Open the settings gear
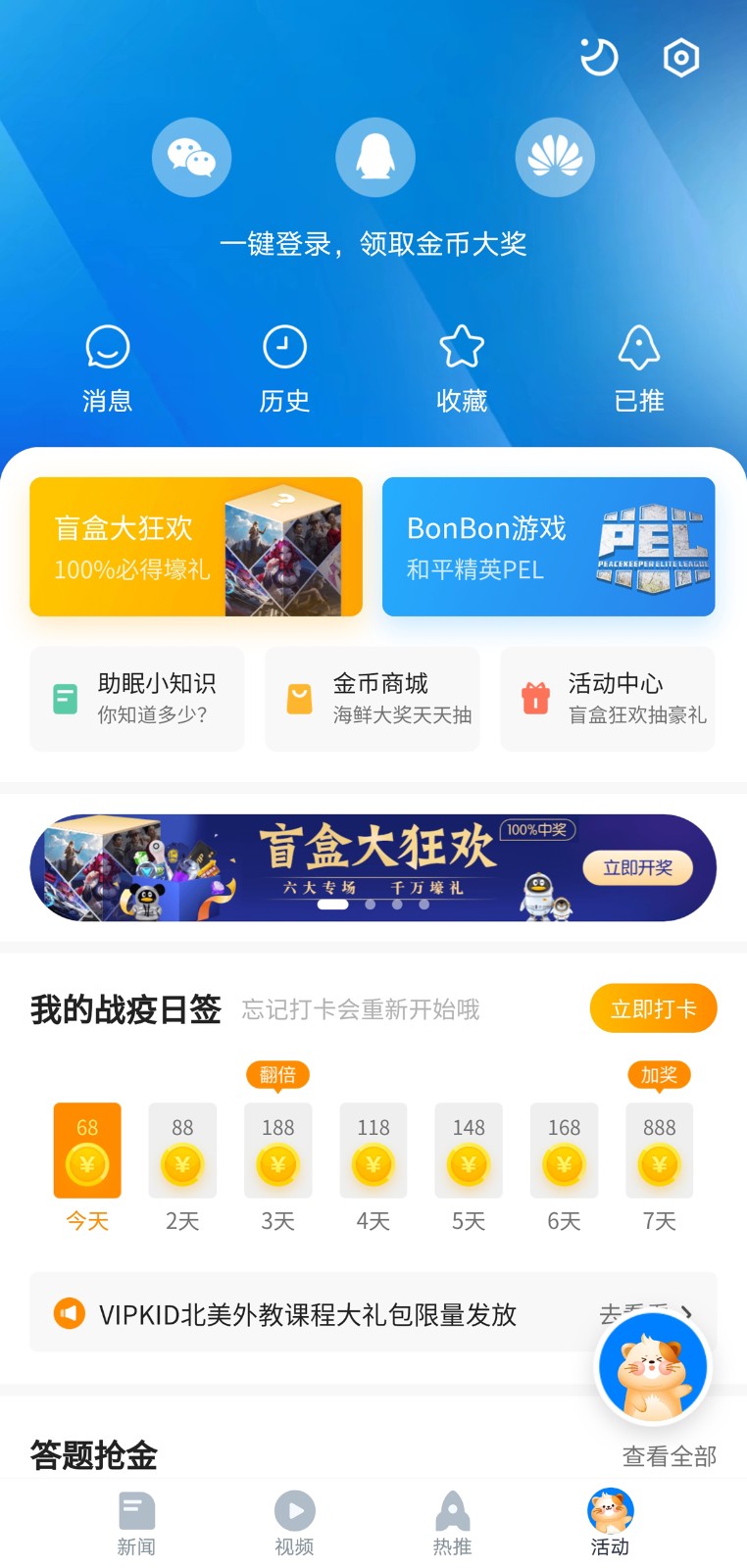The height and width of the screenshot is (1568, 747). pyautogui.click(x=681, y=58)
